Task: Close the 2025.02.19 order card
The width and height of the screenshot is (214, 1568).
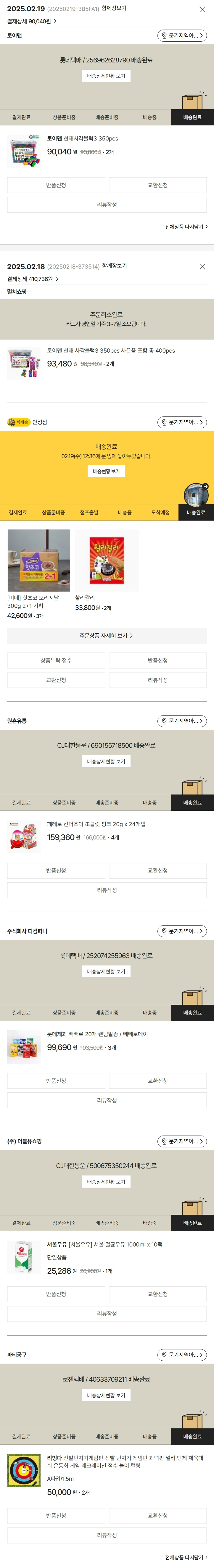Action: click(202, 9)
